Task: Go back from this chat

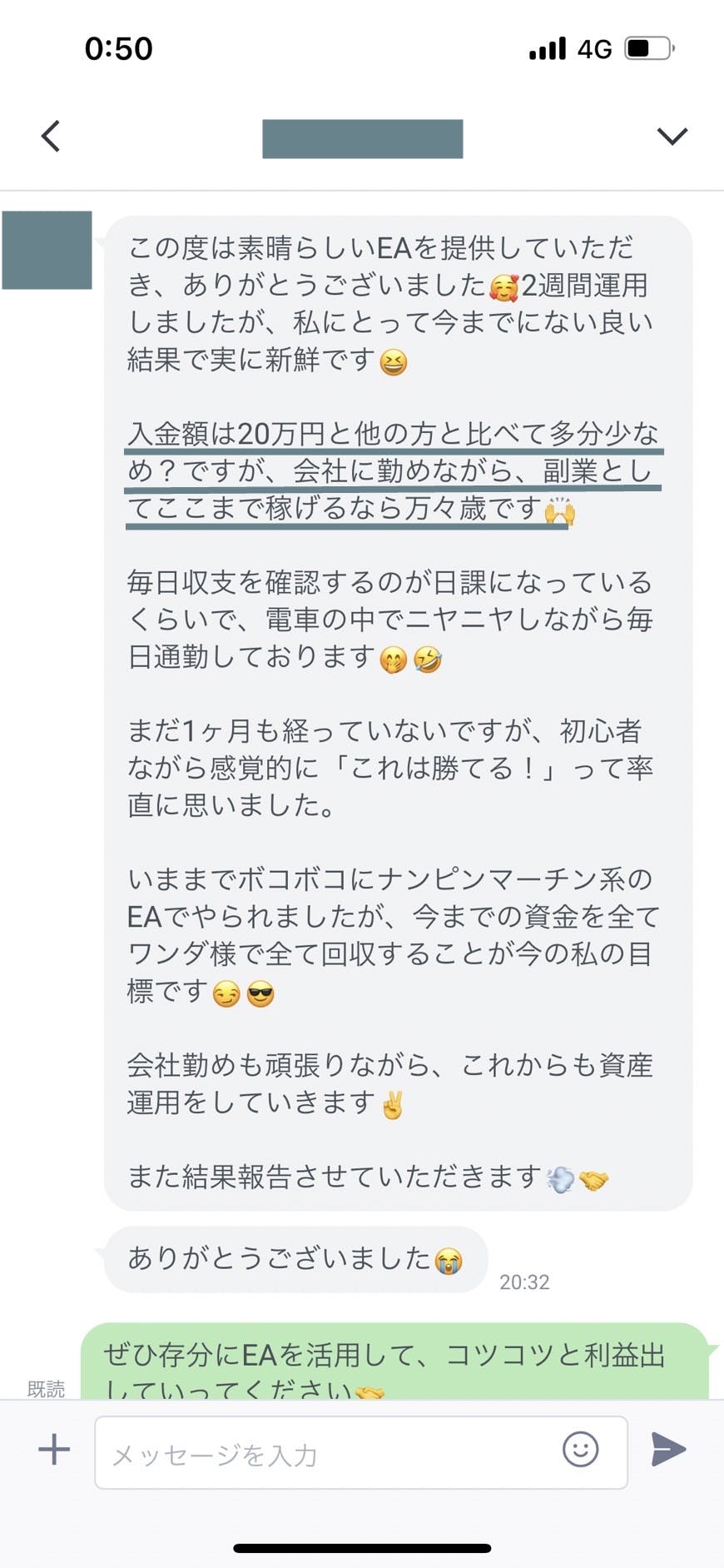Action: pyautogui.click(x=52, y=136)
